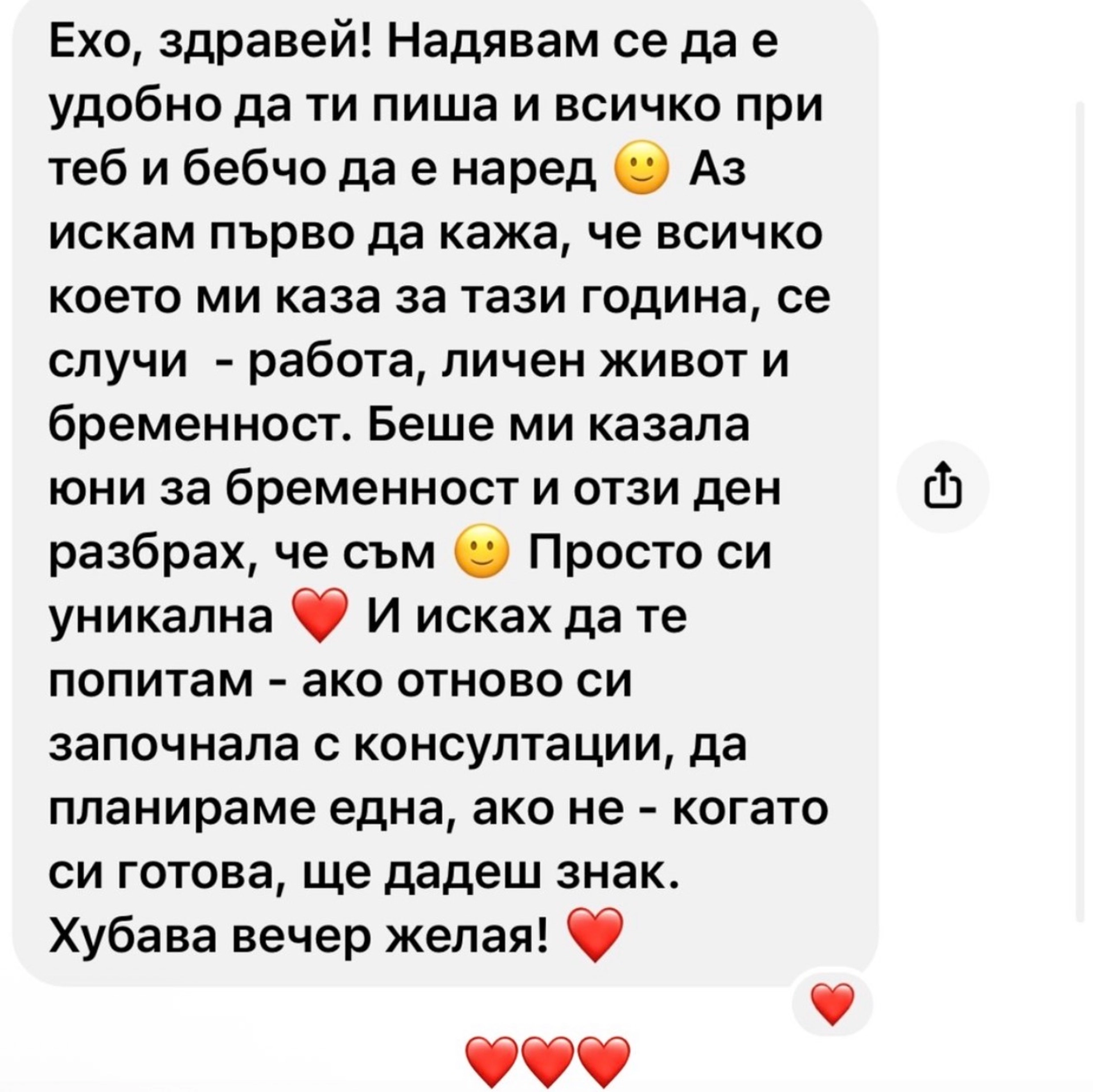Share the message using the share icon
Image resolution: width=1093 pixels, height=1092 pixels.
(x=943, y=487)
